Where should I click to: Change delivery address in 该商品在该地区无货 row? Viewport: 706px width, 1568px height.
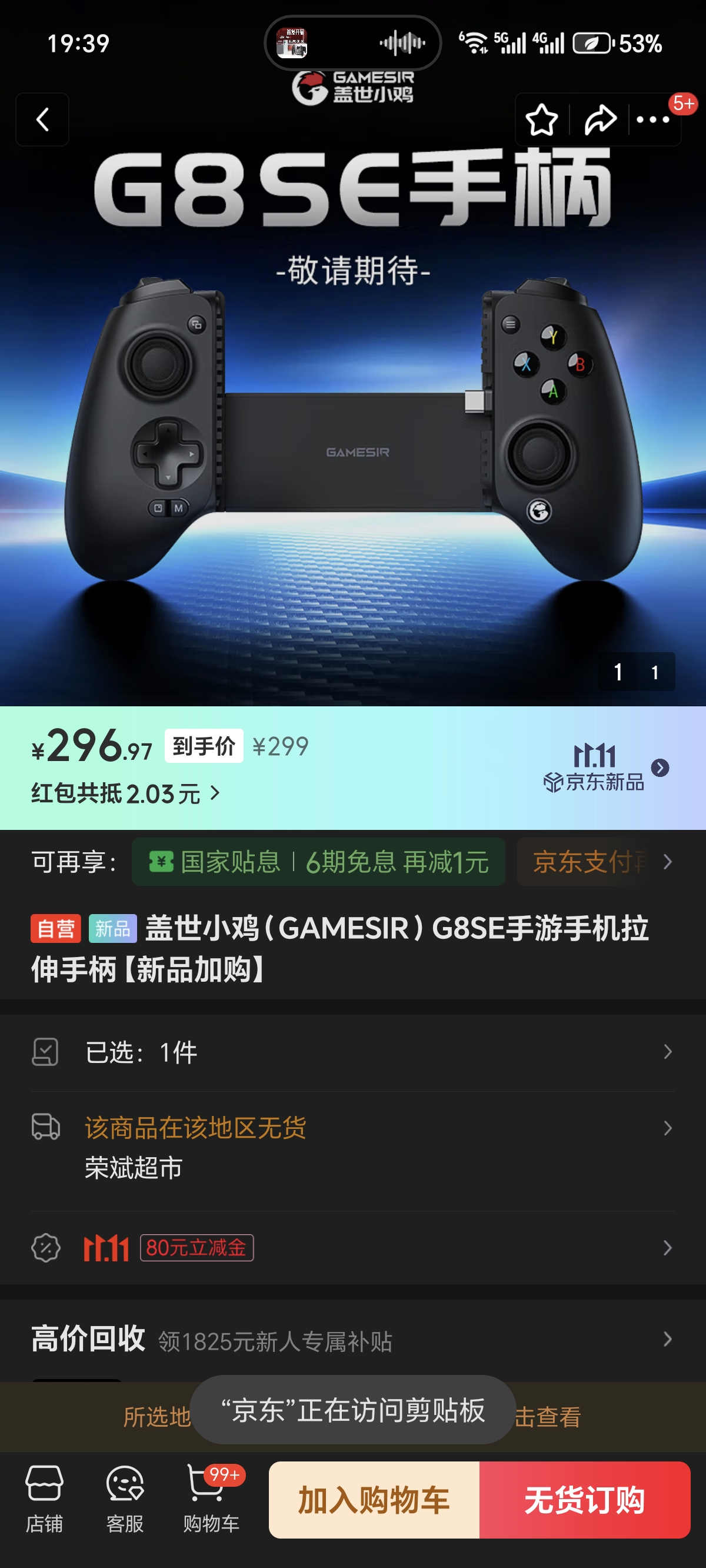point(353,1148)
